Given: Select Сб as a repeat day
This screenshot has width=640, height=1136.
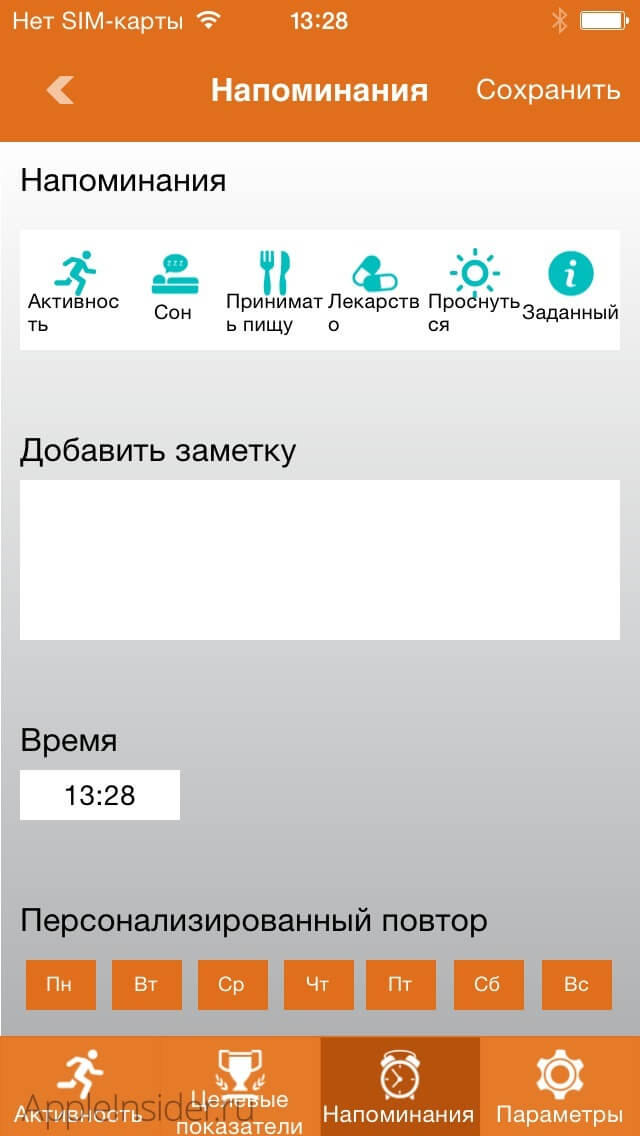Looking at the screenshot, I should [488, 984].
